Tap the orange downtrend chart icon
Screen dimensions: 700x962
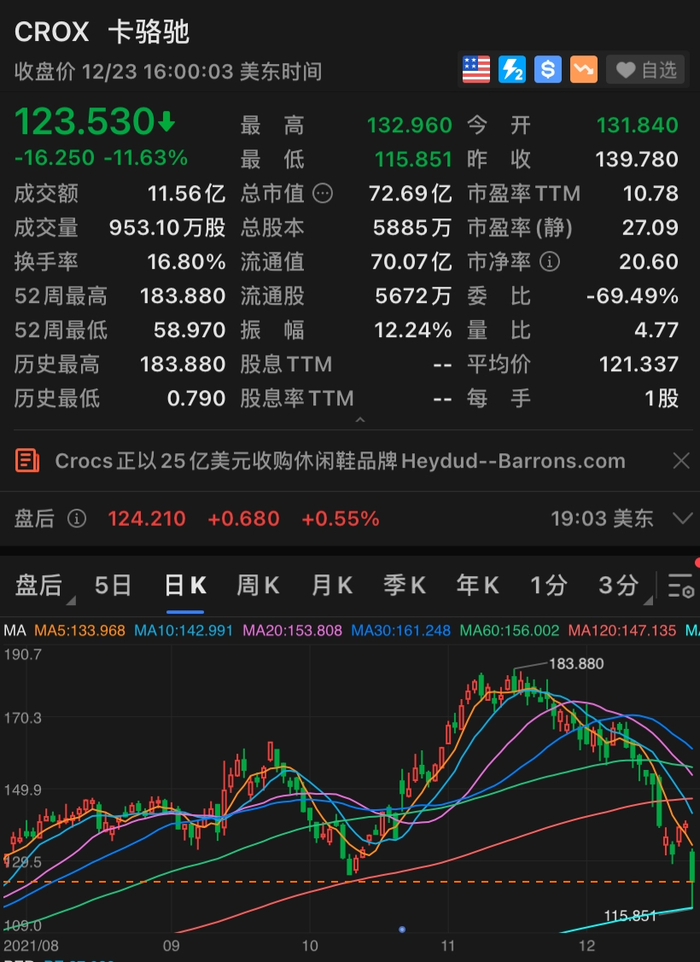pyautogui.click(x=583, y=69)
